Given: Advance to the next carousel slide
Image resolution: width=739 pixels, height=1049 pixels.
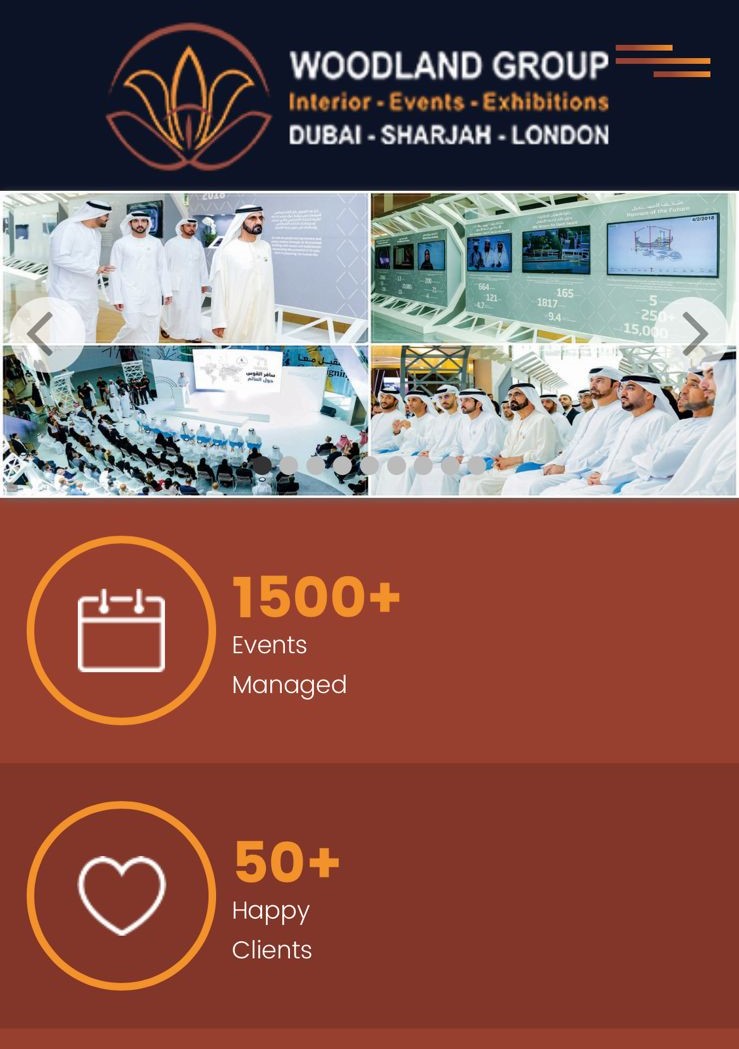Looking at the screenshot, I should point(695,335).
